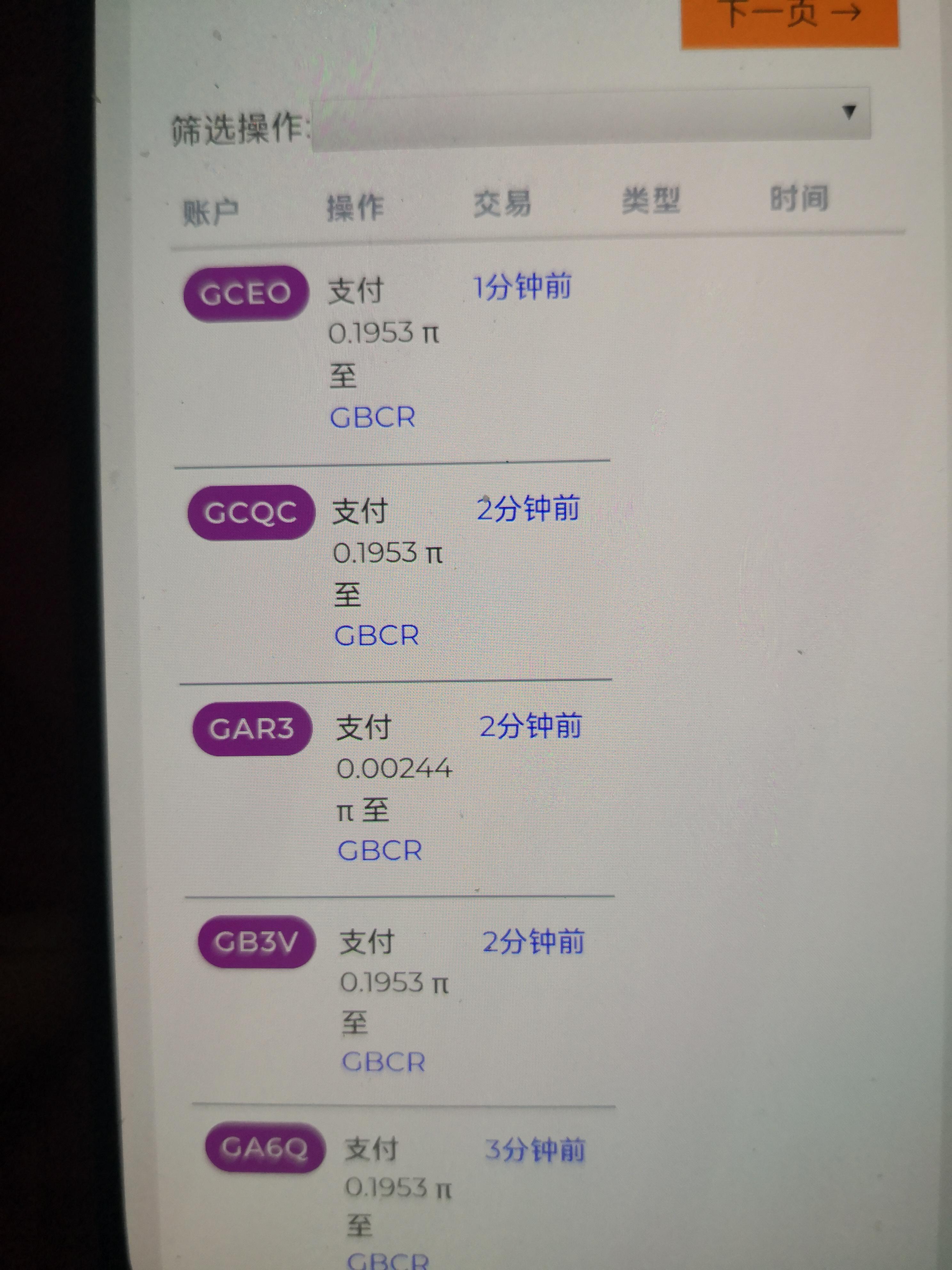Go to the next page (下一页)
The width and height of the screenshot is (952, 1270).
coord(789,17)
